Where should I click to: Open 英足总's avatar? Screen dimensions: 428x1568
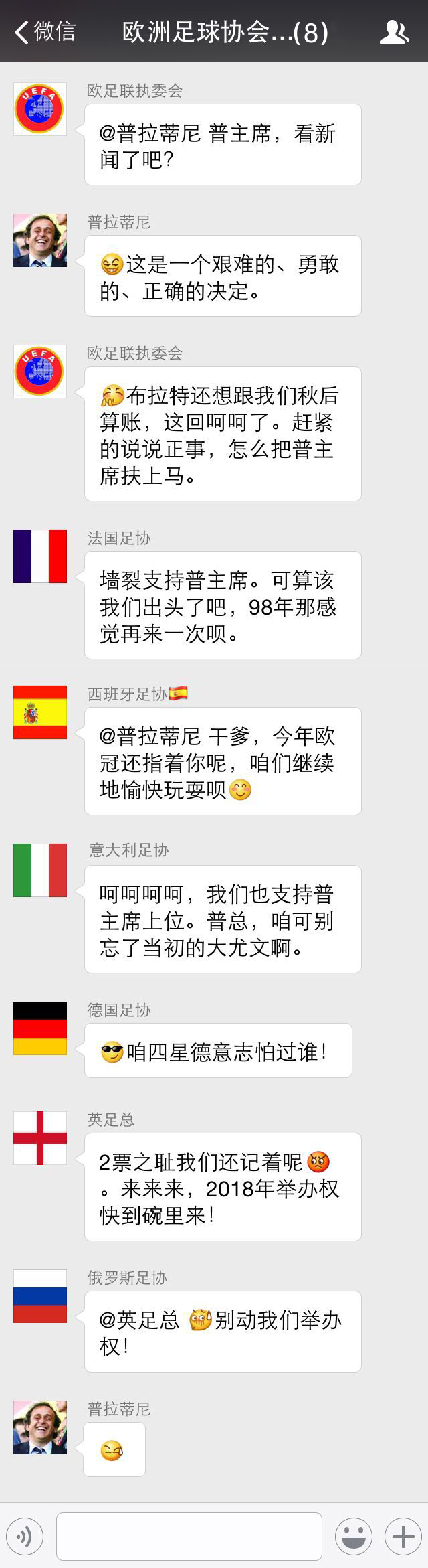[x=40, y=1138]
